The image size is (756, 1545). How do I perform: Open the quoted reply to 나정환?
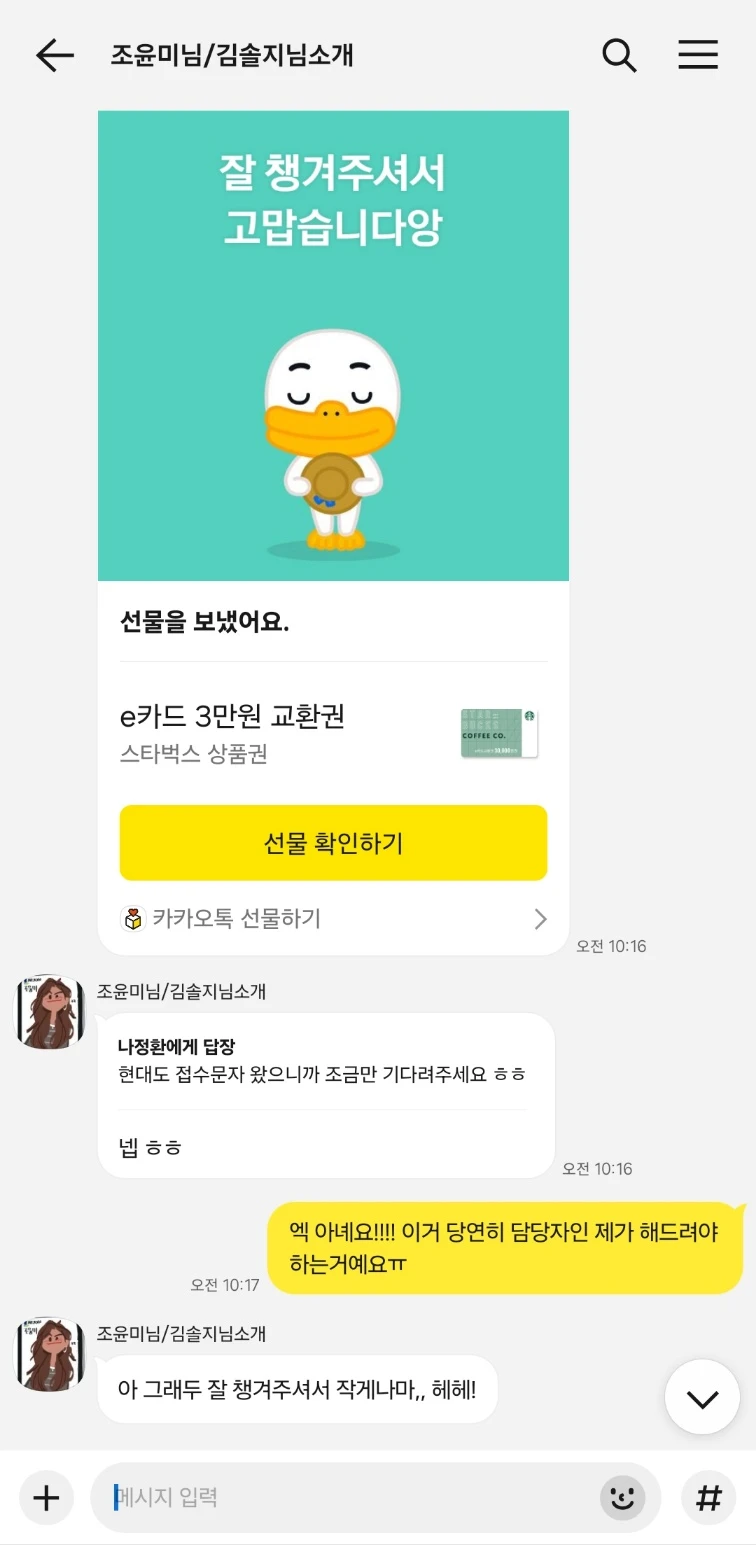[322, 1062]
